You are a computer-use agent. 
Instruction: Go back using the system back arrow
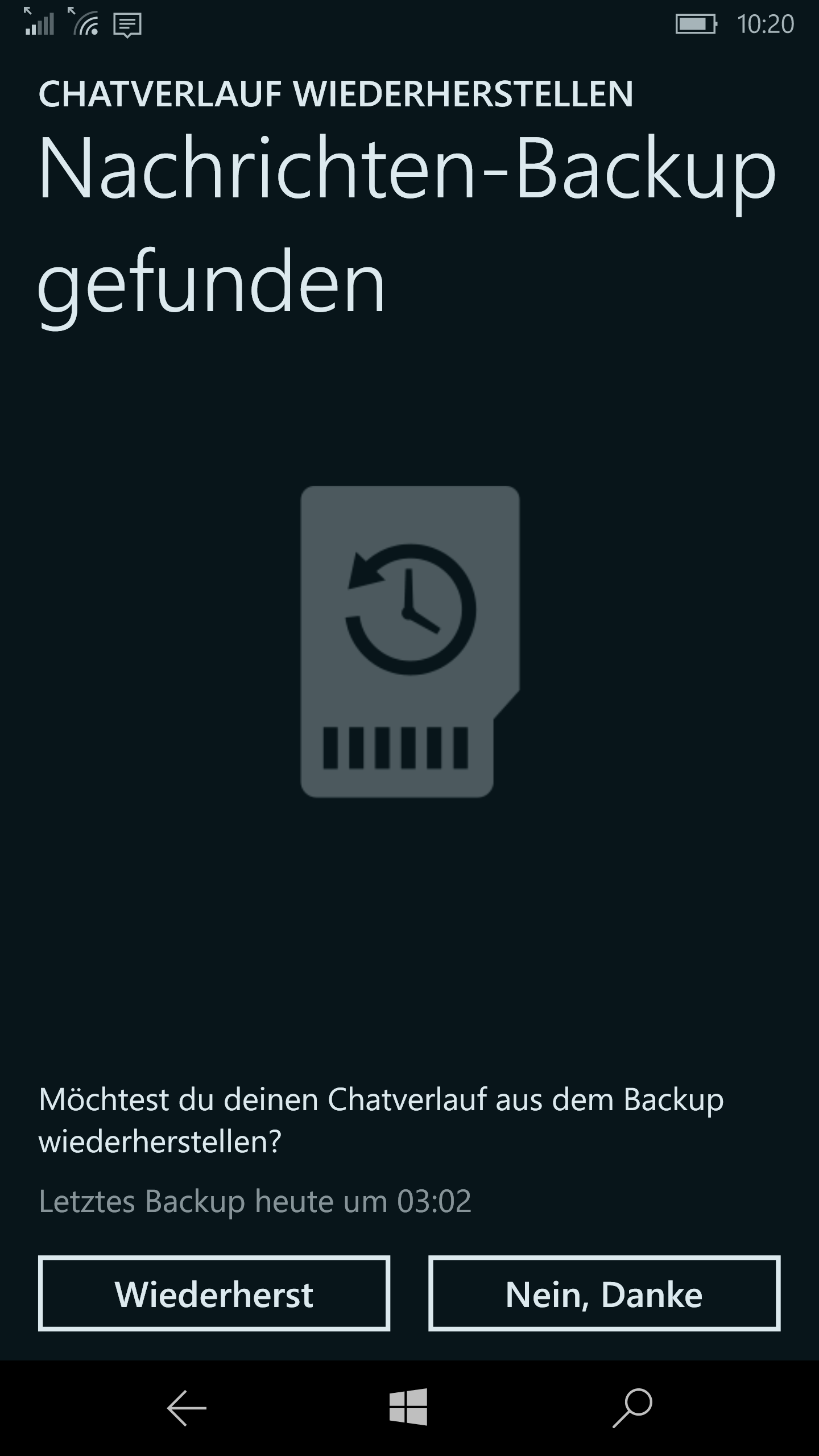[187, 1408]
